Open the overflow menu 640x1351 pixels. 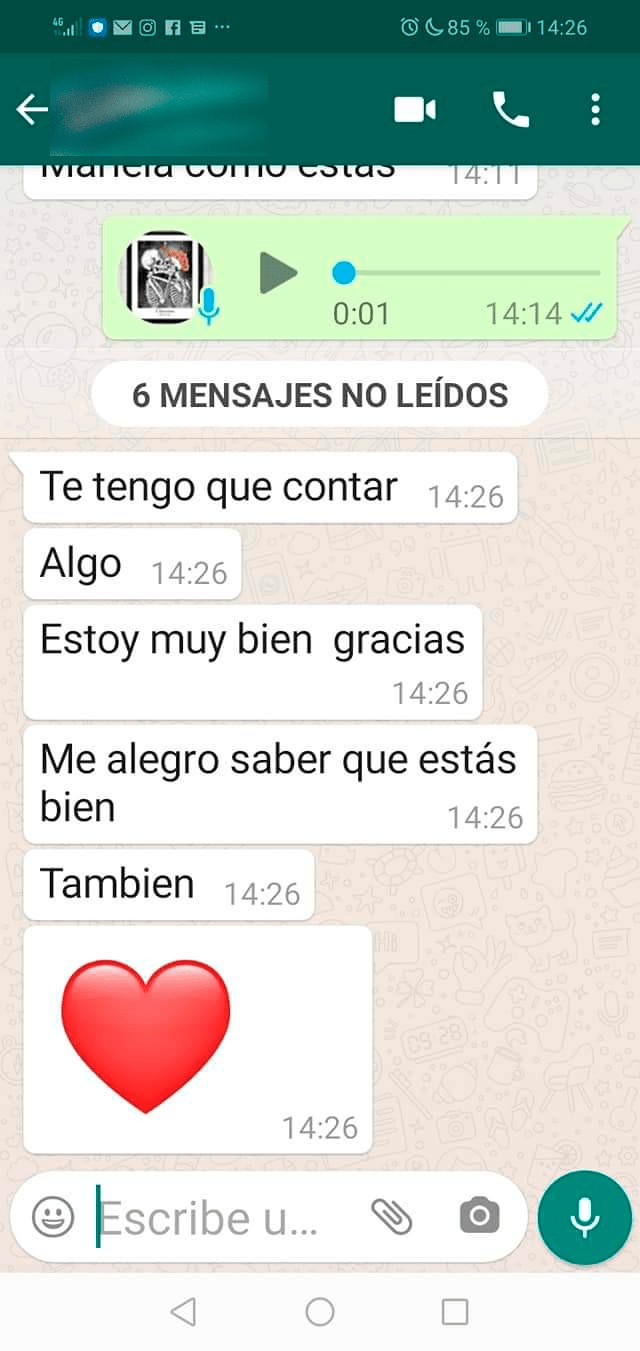pyautogui.click(x=595, y=109)
